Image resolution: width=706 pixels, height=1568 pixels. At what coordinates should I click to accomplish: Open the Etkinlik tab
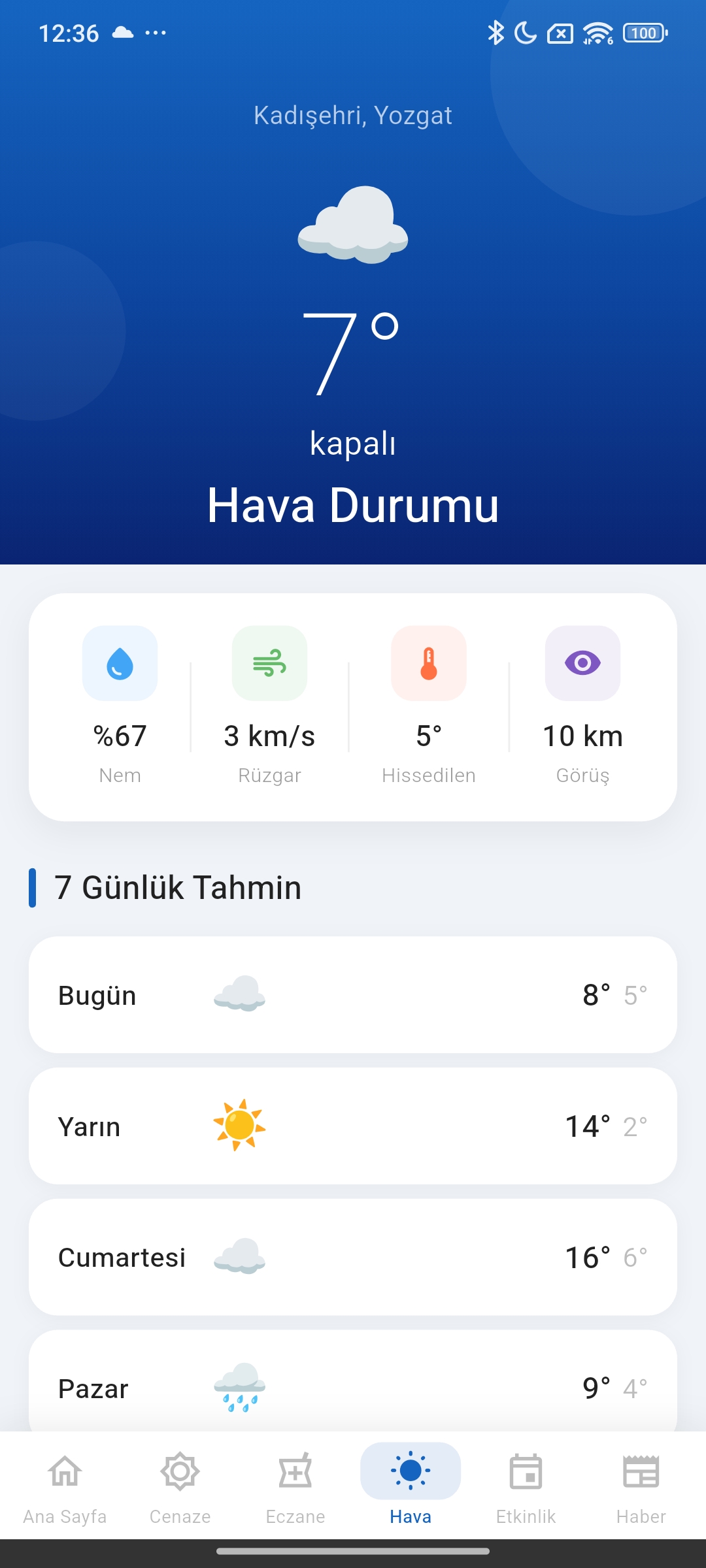[526, 1483]
